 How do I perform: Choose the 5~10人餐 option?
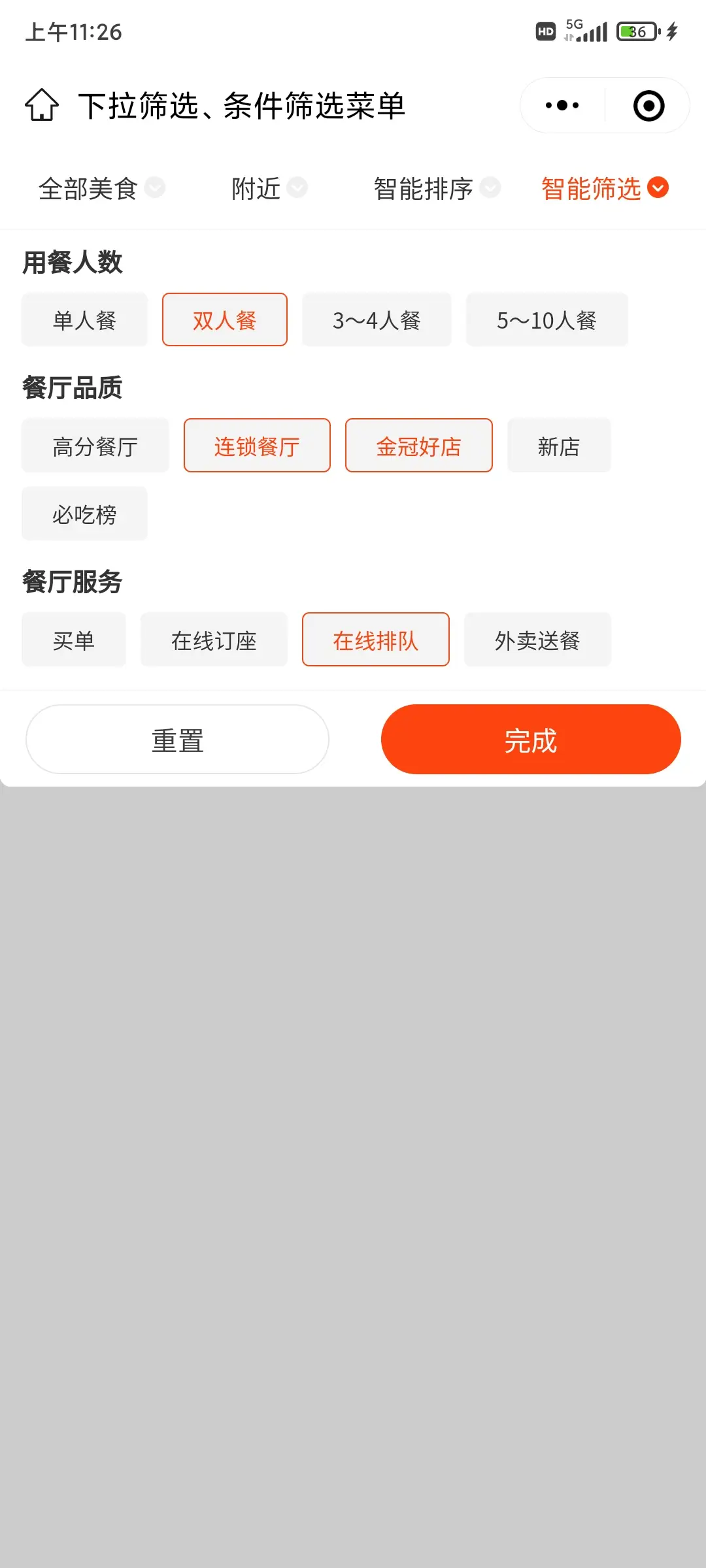(x=546, y=320)
